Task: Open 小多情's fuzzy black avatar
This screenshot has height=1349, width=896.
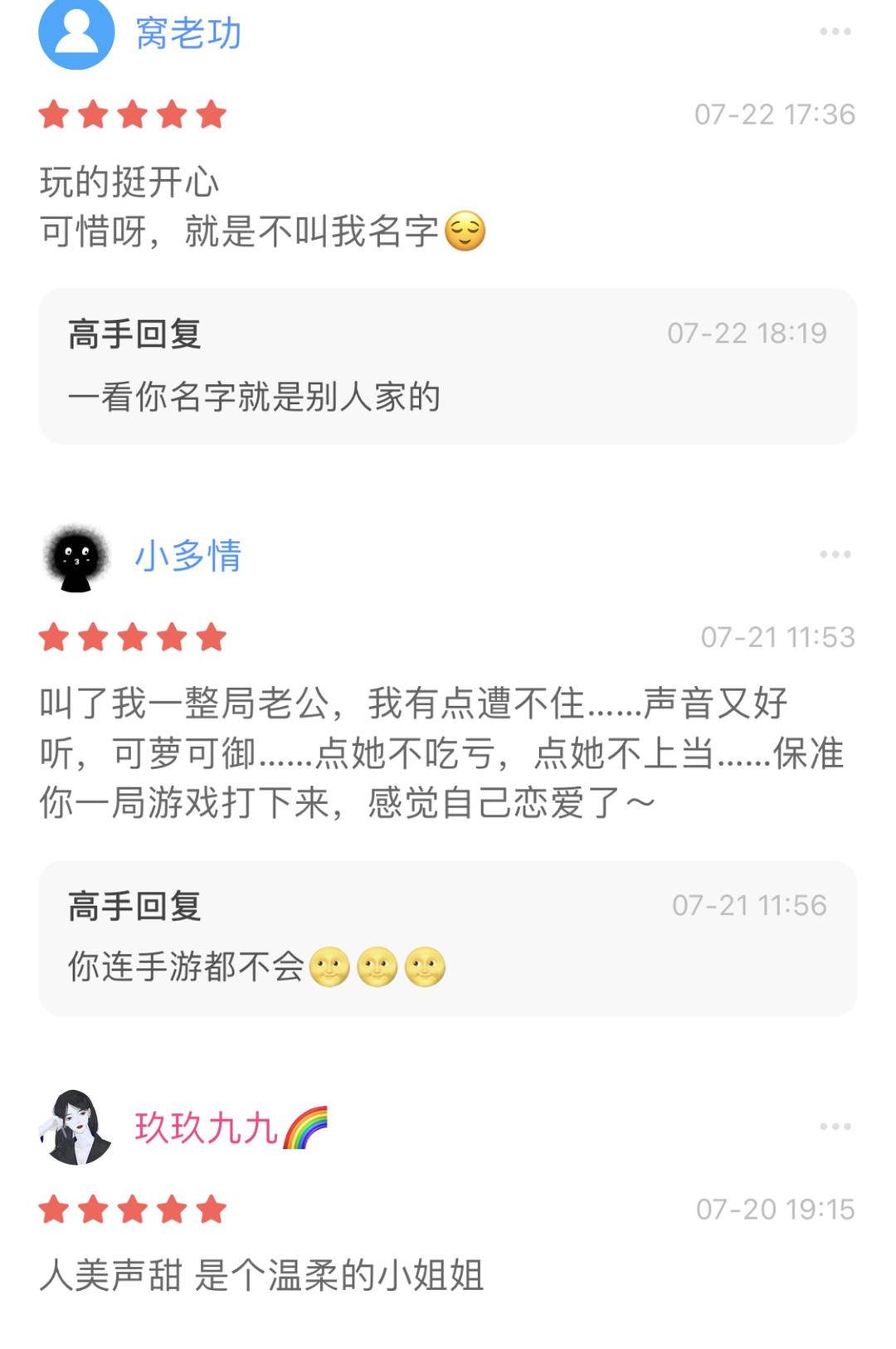Action: coord(77,558)
